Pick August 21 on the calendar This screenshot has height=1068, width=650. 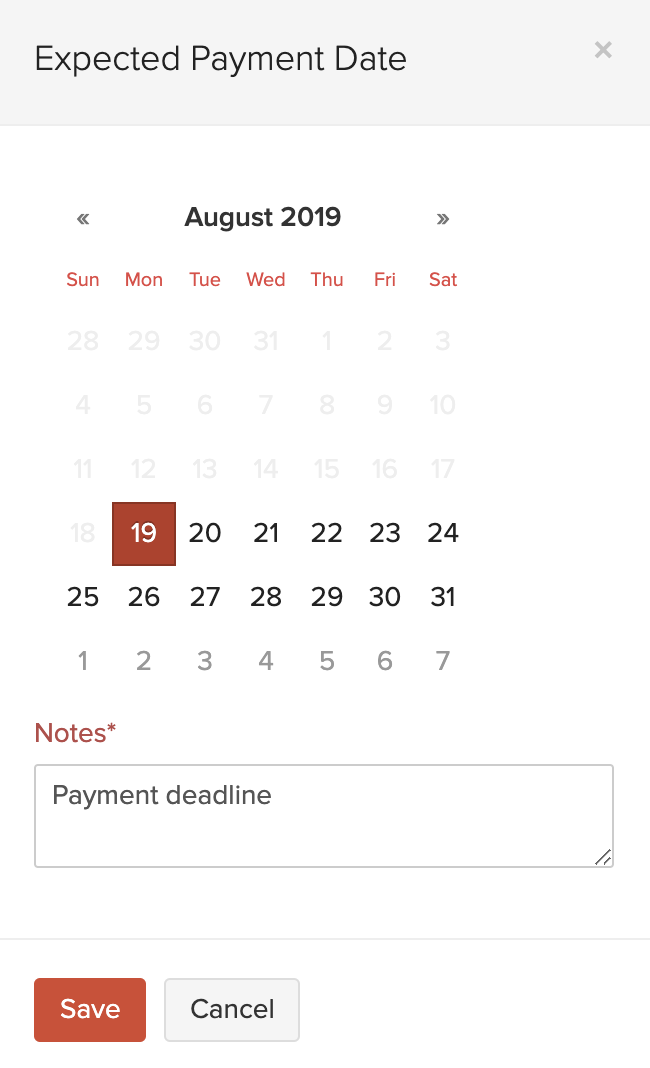266,534
